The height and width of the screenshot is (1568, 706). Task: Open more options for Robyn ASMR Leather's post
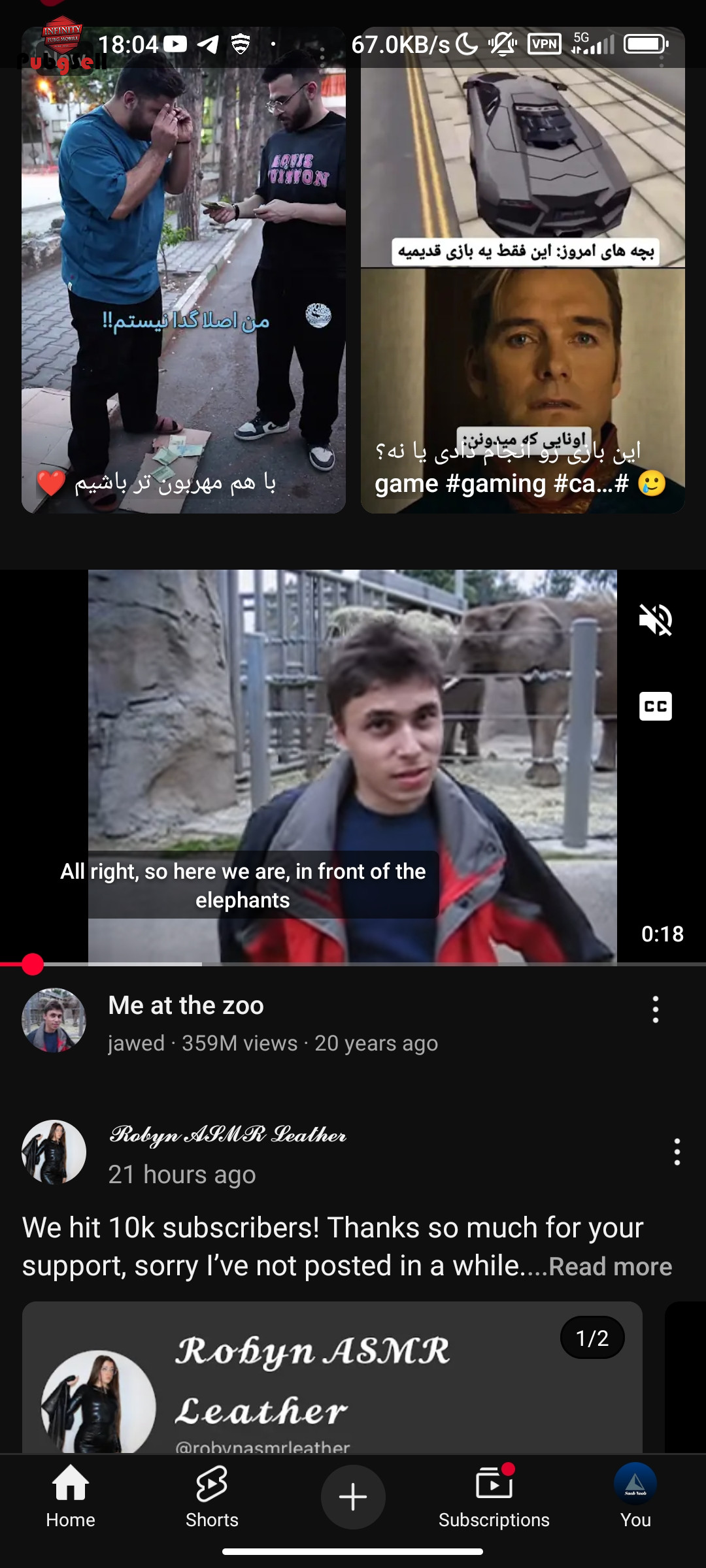click(x=677, y=1152)
